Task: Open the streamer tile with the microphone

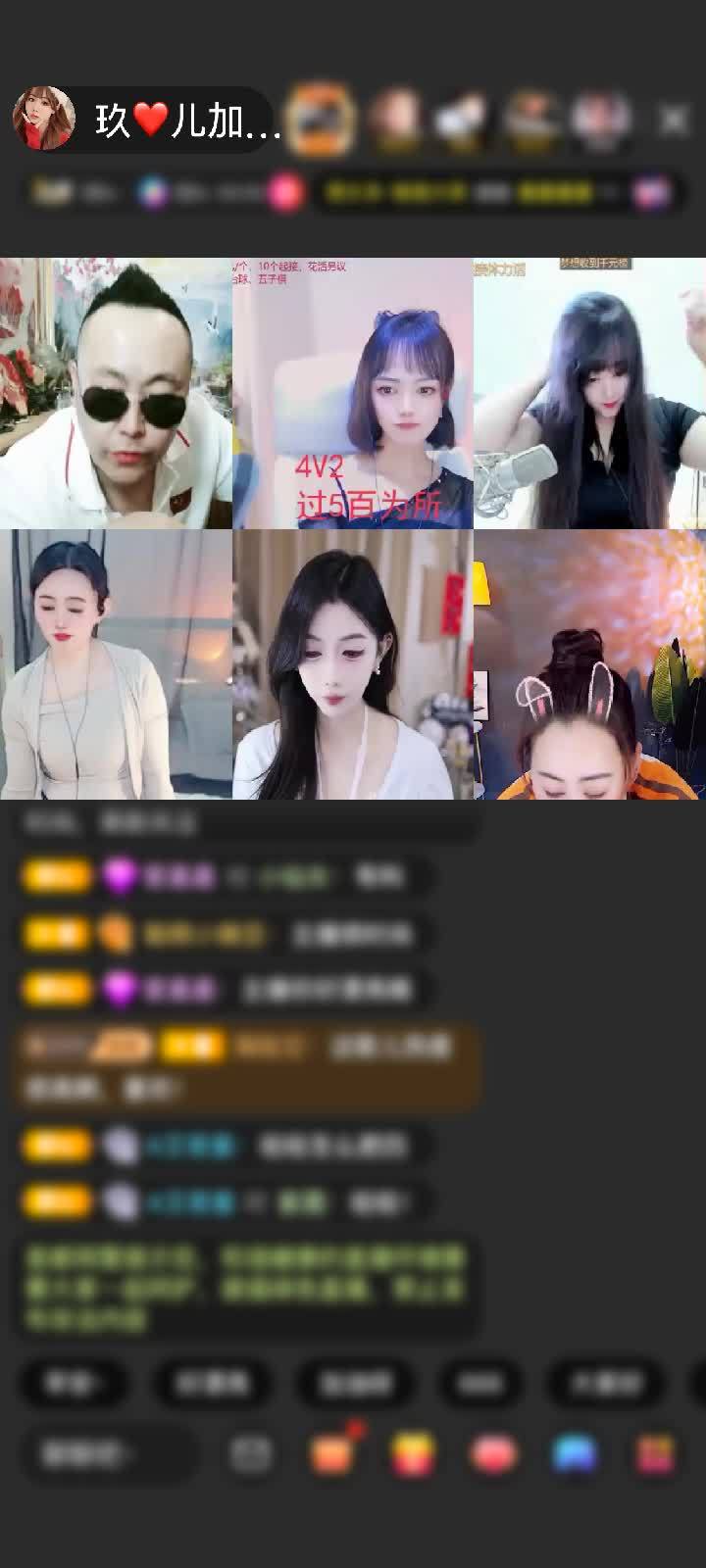Action: coord(589,393)
